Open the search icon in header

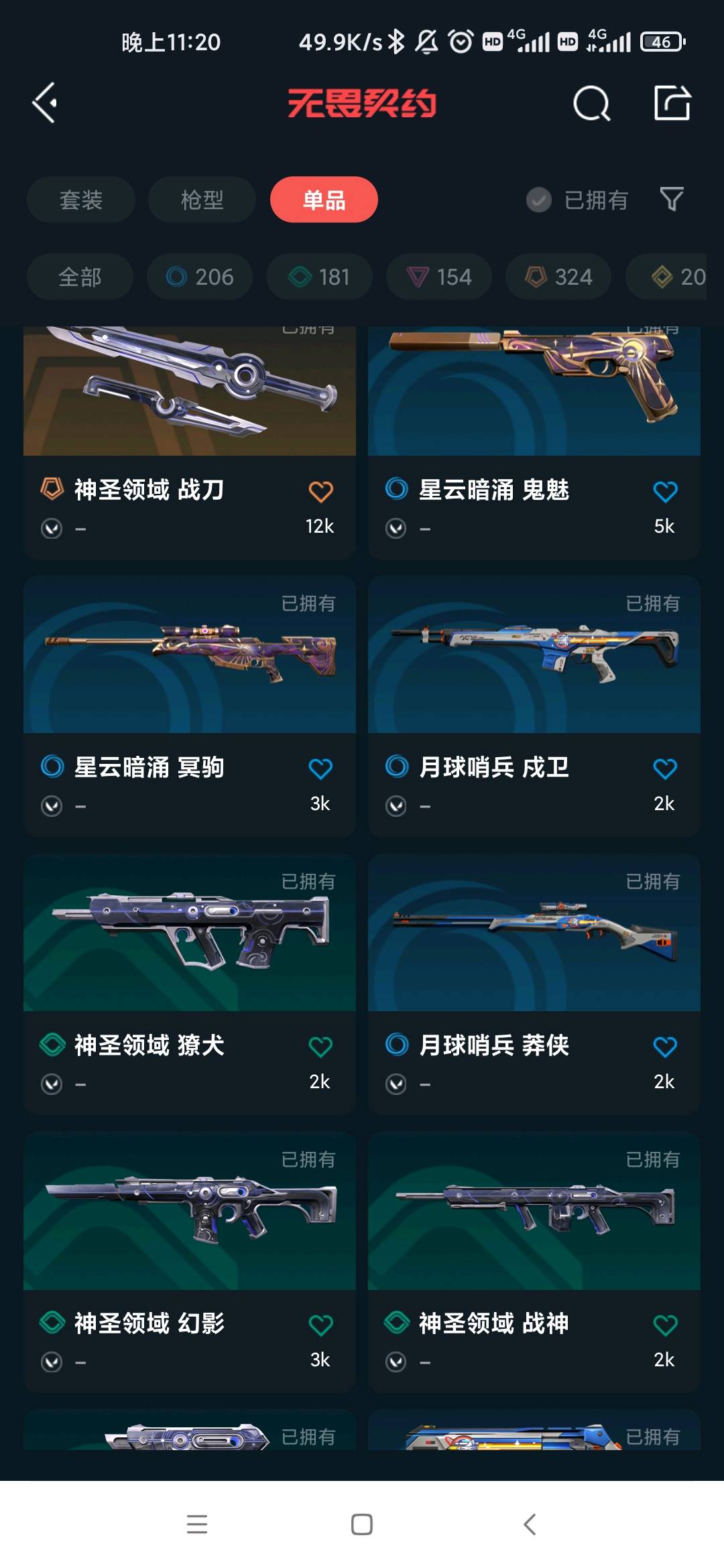pos(591,103)
